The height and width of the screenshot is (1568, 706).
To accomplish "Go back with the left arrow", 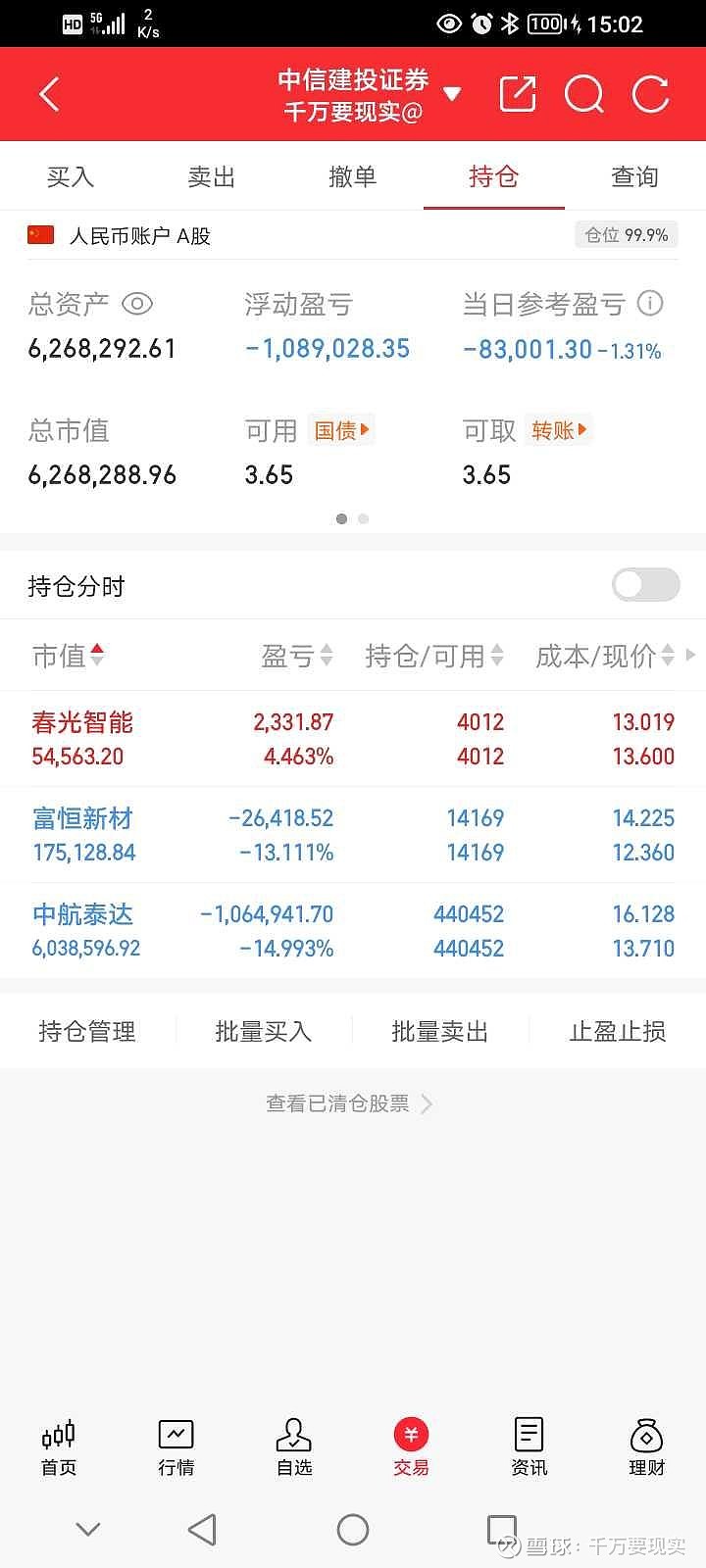I will click(x=49, y=93).
